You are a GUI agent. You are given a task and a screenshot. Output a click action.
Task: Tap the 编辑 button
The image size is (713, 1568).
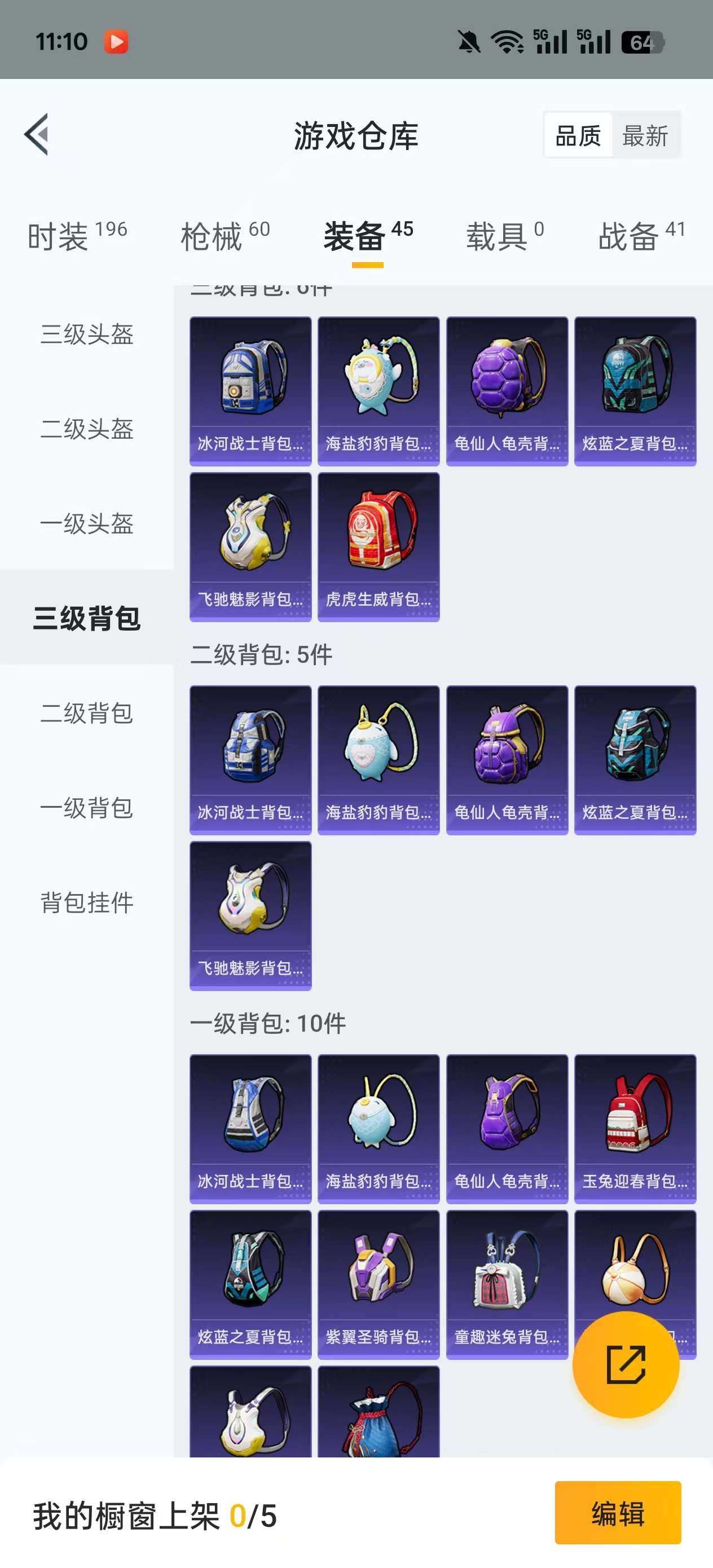[618, 1513]
